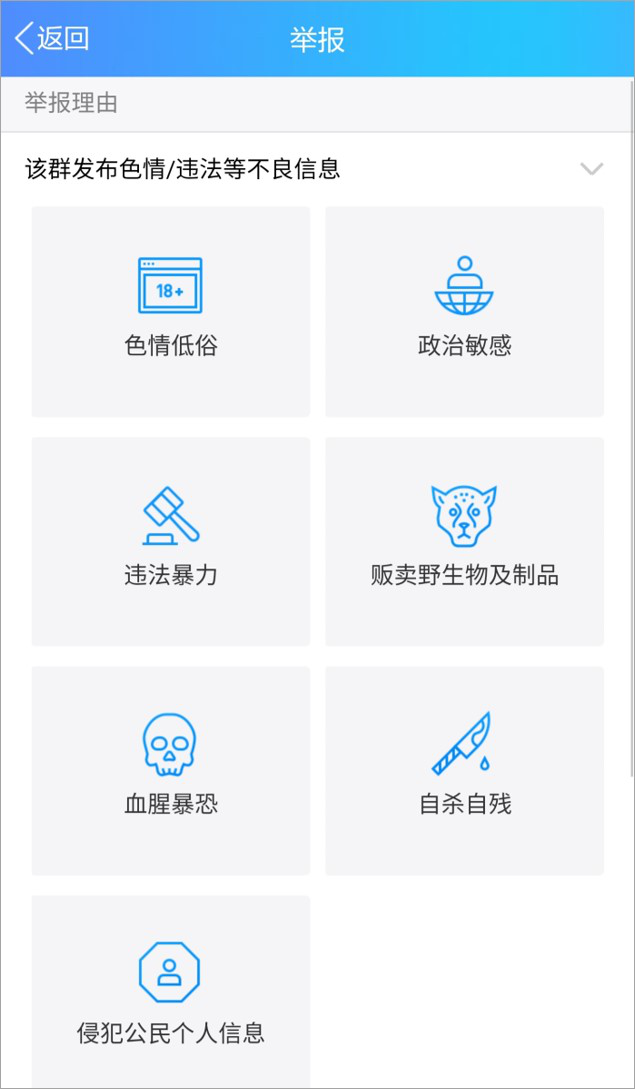Image resolution: width=635 pixels, height=1089 pixels.
Task: Report for 贩卖野生物及制品
Action: (464, 541)
